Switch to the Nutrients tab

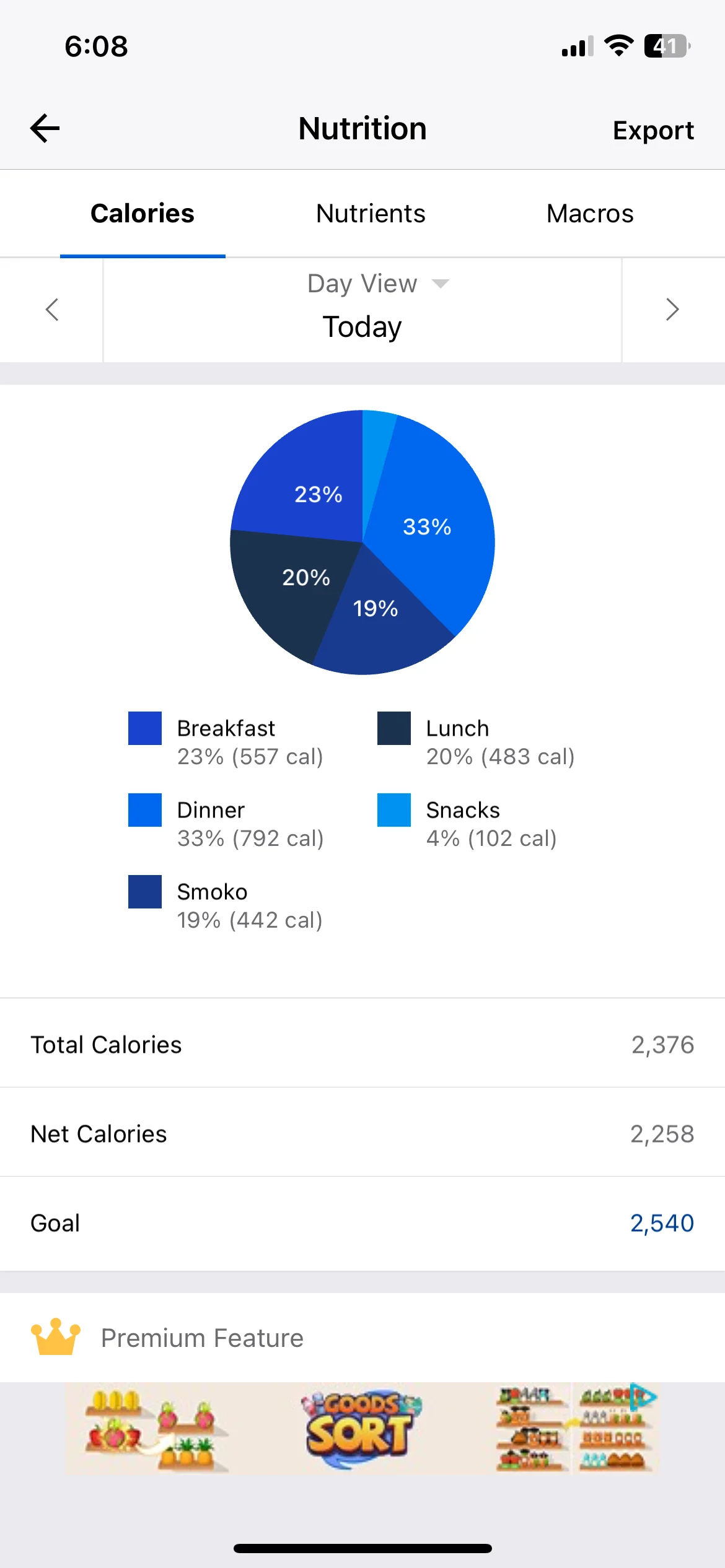pos(371,214)
